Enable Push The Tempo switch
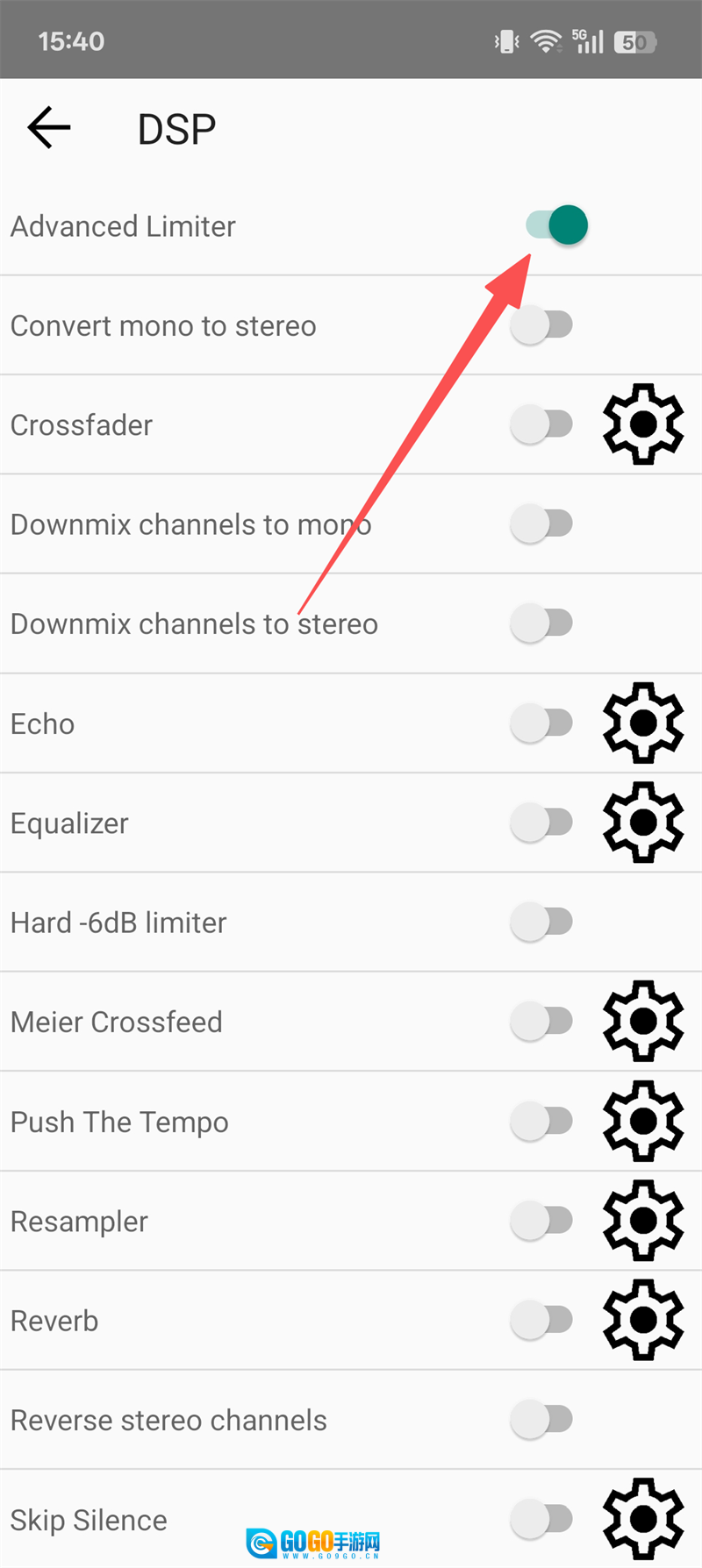The width and height of the screenshot is (702, 1568). [x=541, y=1122]
